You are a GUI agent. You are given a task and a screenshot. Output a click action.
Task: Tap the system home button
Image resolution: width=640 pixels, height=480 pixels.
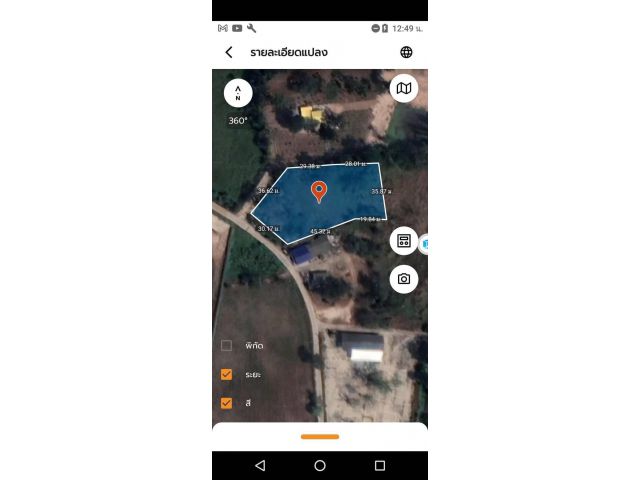tap(320, 465)
